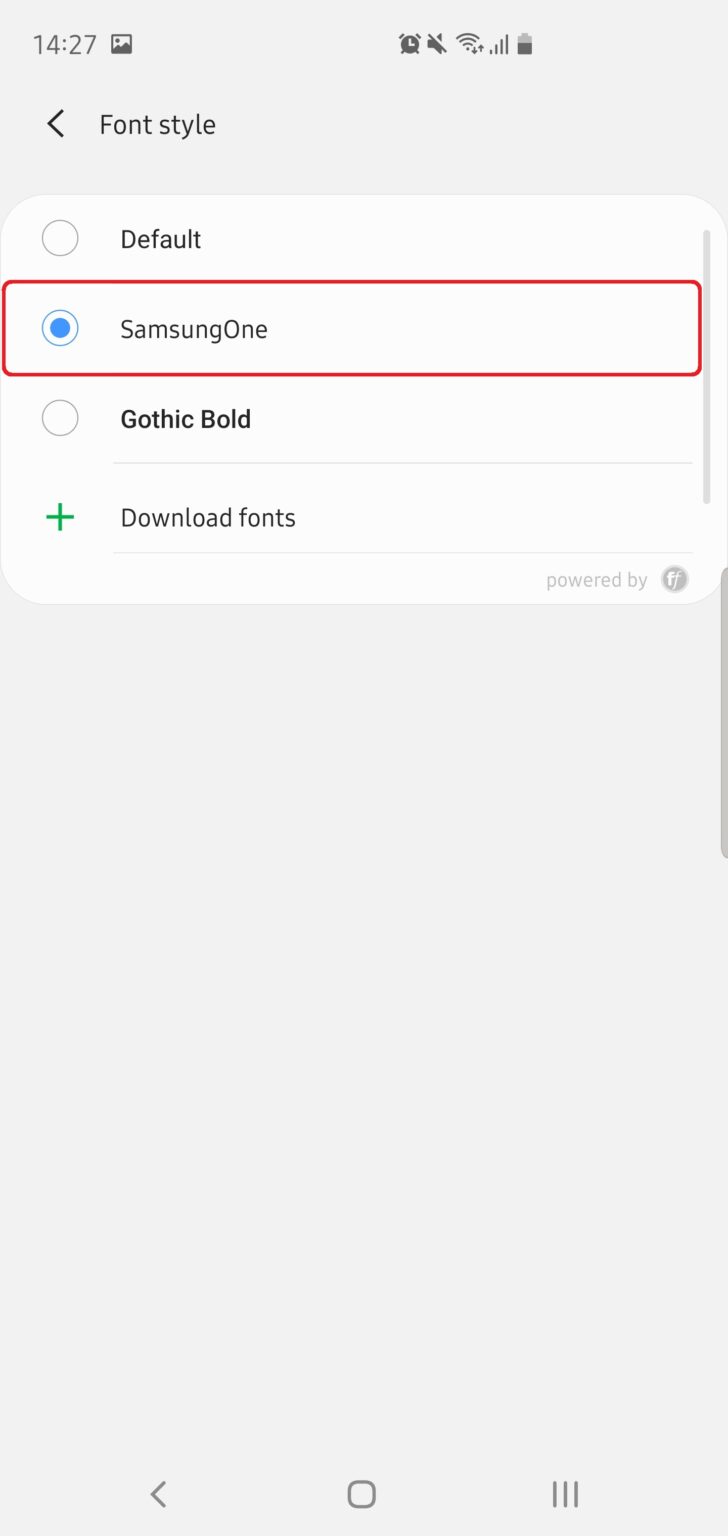Screen dimensions: 728x1536
Task: Tap the battery icon in the status bar
Action: (x=525, y=44)
